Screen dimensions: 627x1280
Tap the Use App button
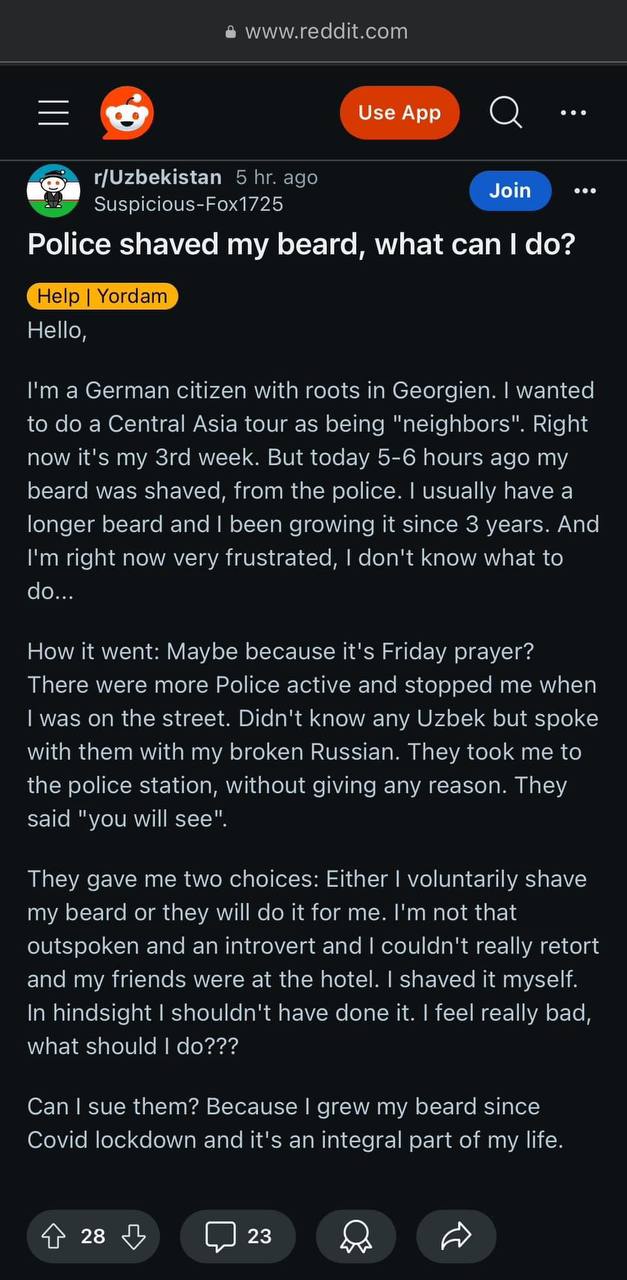tap(399, 113)
